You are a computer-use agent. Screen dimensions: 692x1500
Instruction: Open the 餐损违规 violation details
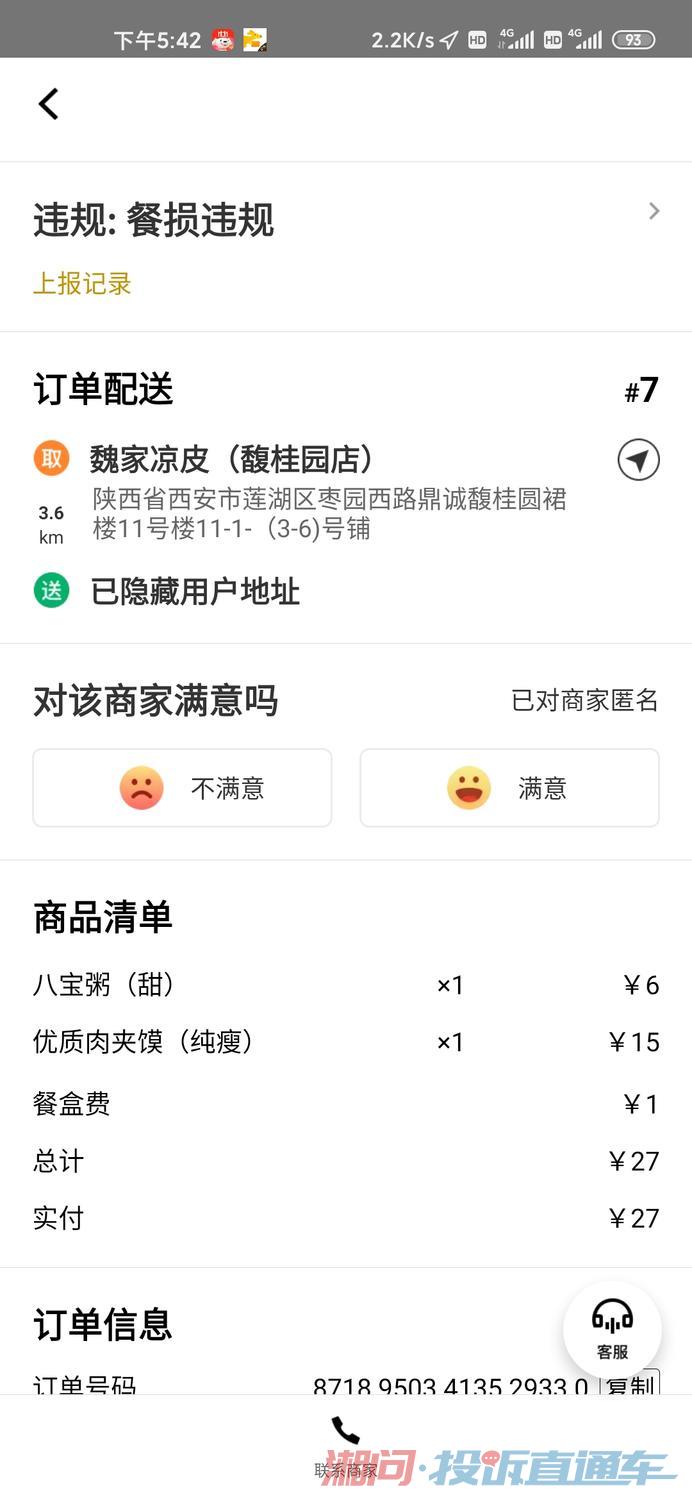pyautogui.click(x=346, y=220)
